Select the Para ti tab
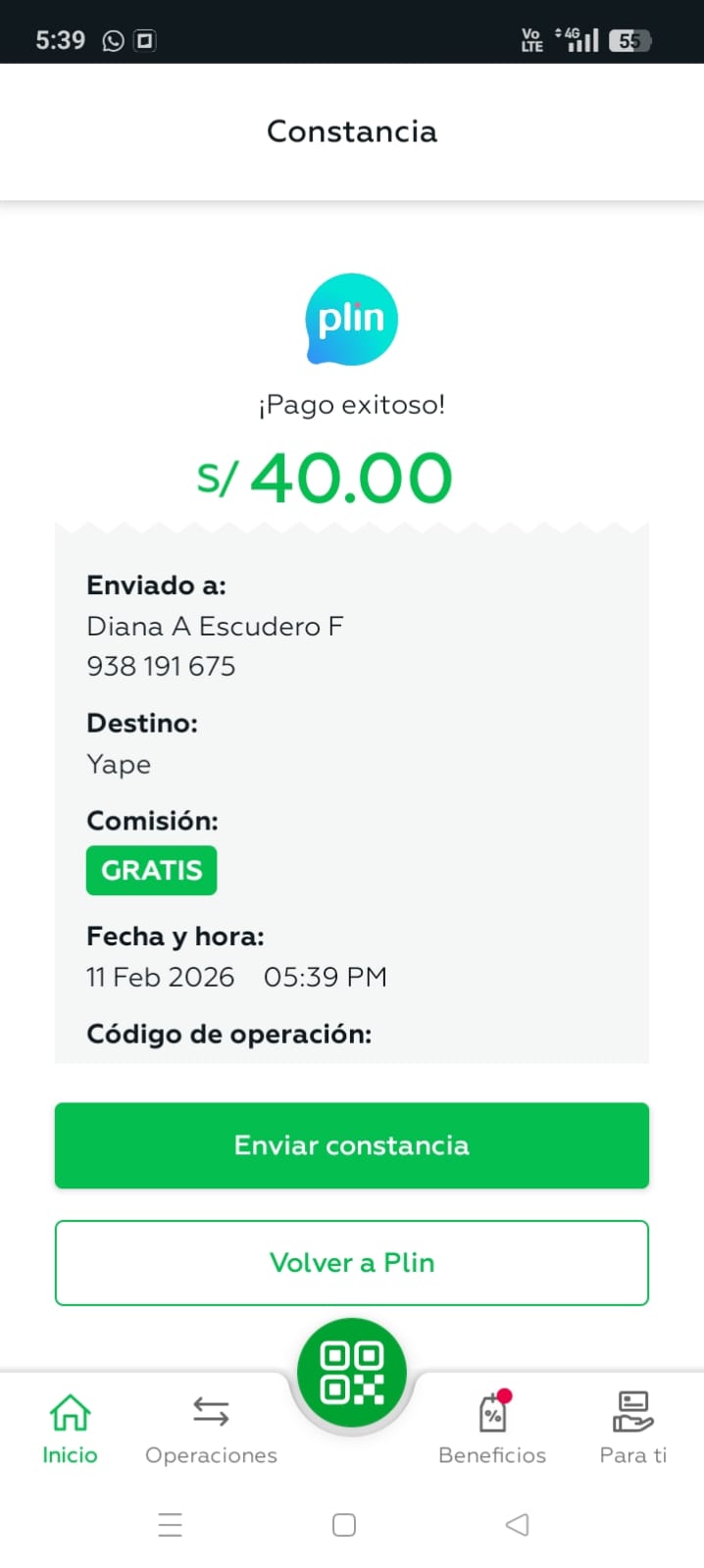Screen dimensions: 704x1568 [632, 1428]
